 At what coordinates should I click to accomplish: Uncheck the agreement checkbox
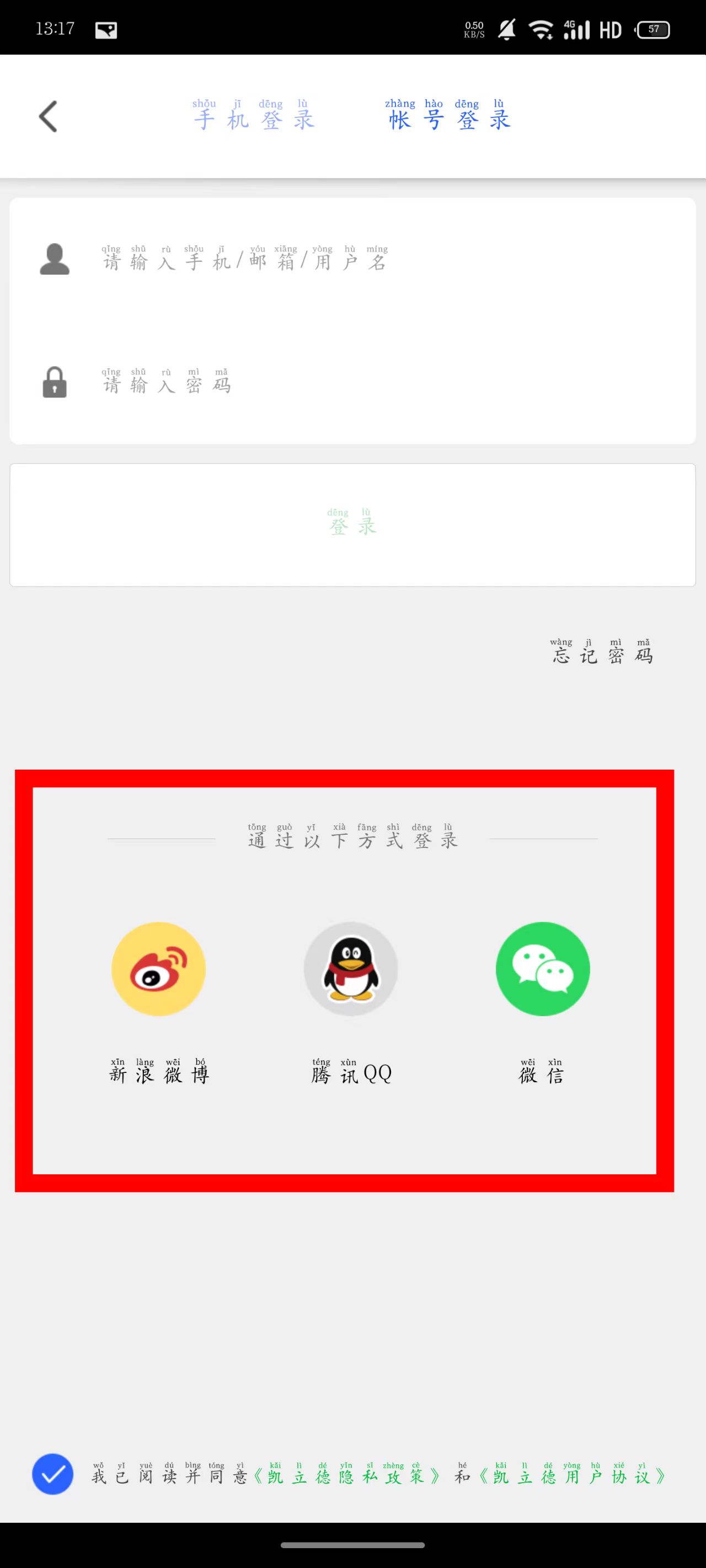pyautogui.click(x=53, y=1474)
